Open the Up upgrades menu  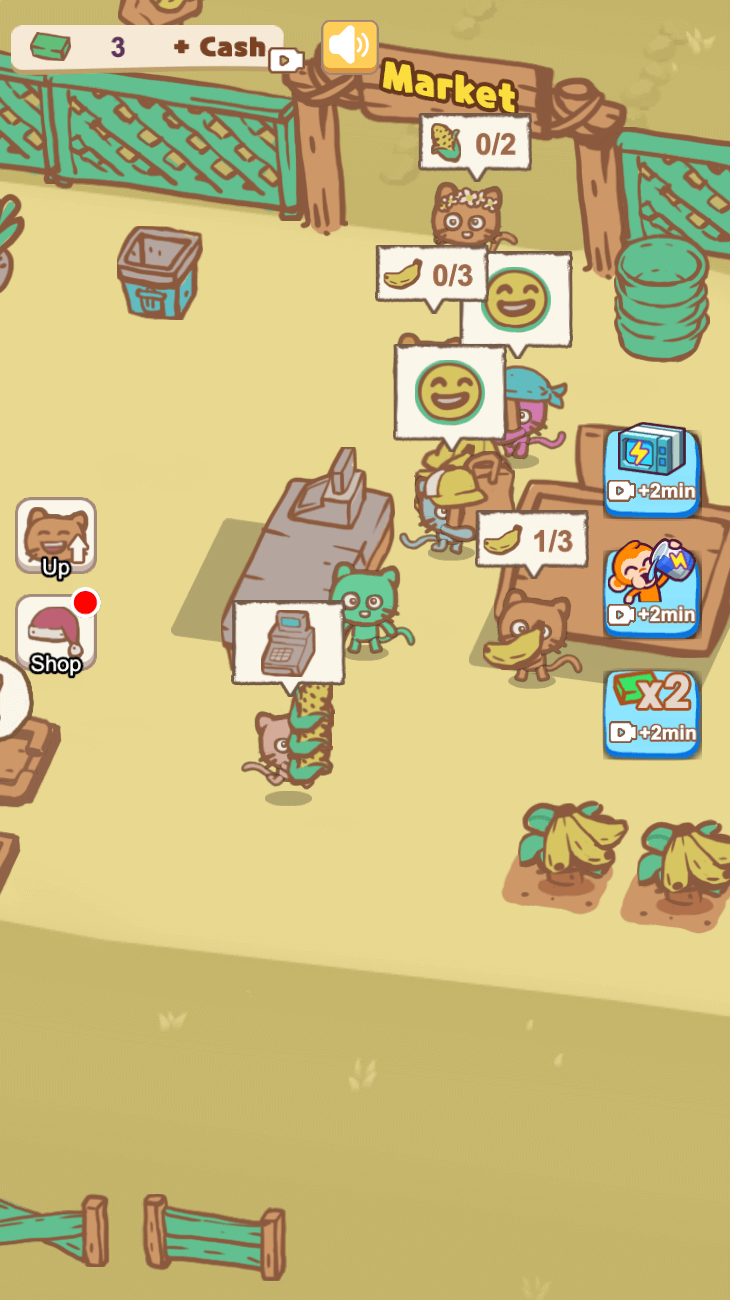tap(56, 537)
